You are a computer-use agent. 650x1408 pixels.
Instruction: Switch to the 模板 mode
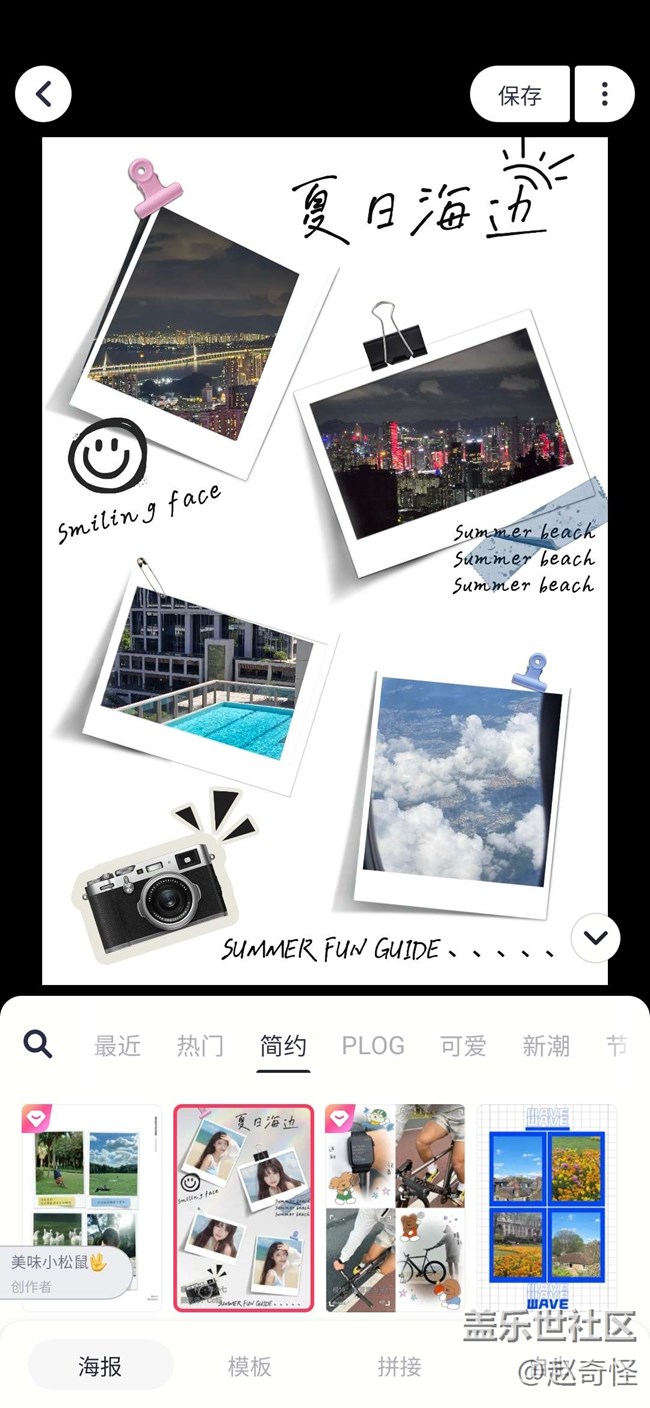[249, 1367]
